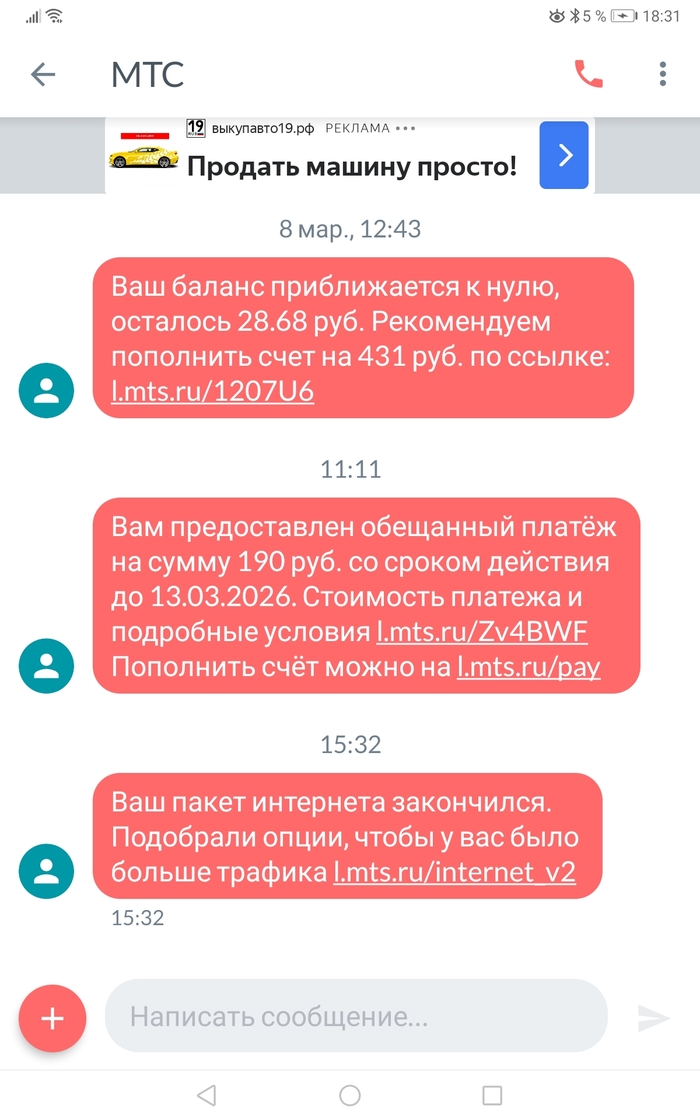Open the l.mts.ru/internet_v2 link
The image size is (700, 1120).
coord(454,871)
